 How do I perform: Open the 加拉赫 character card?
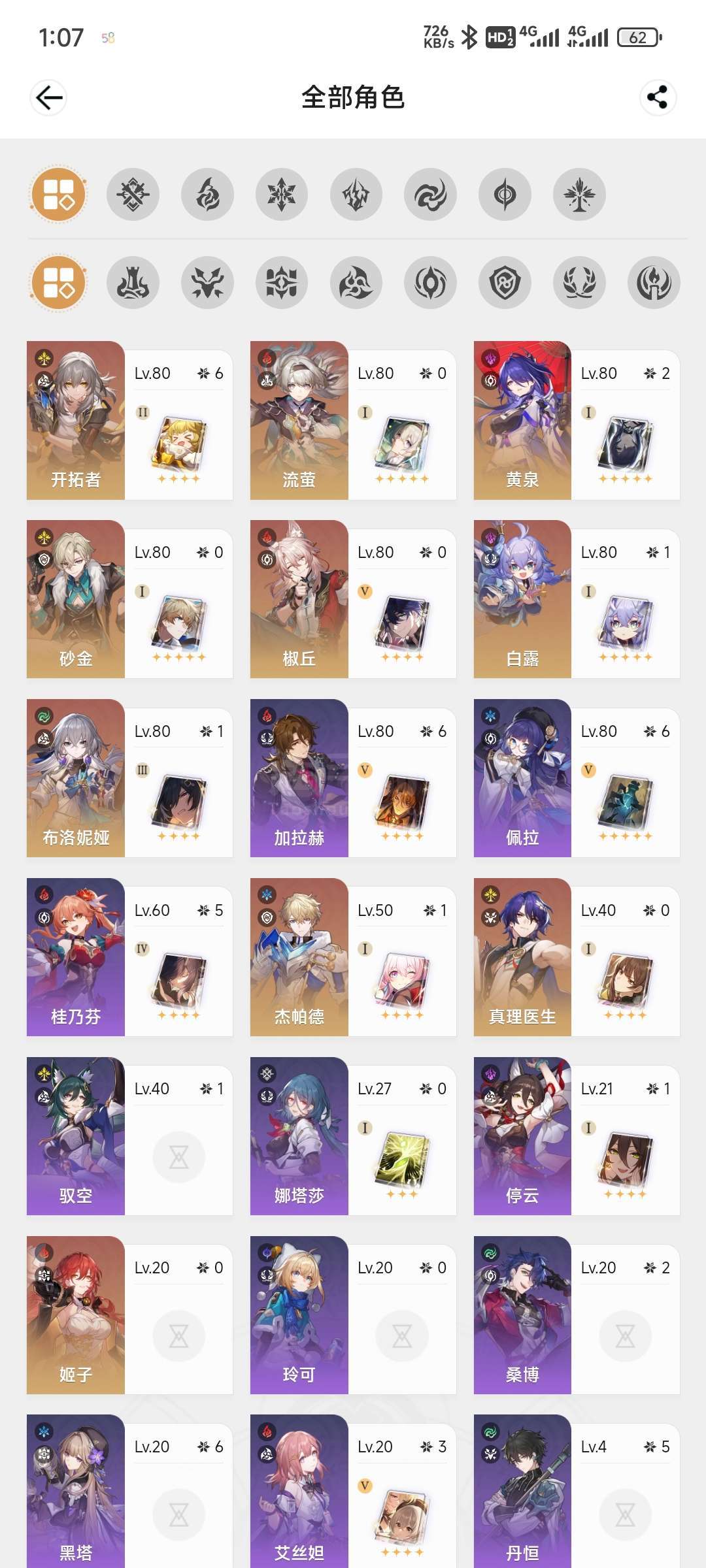[353, 778]
